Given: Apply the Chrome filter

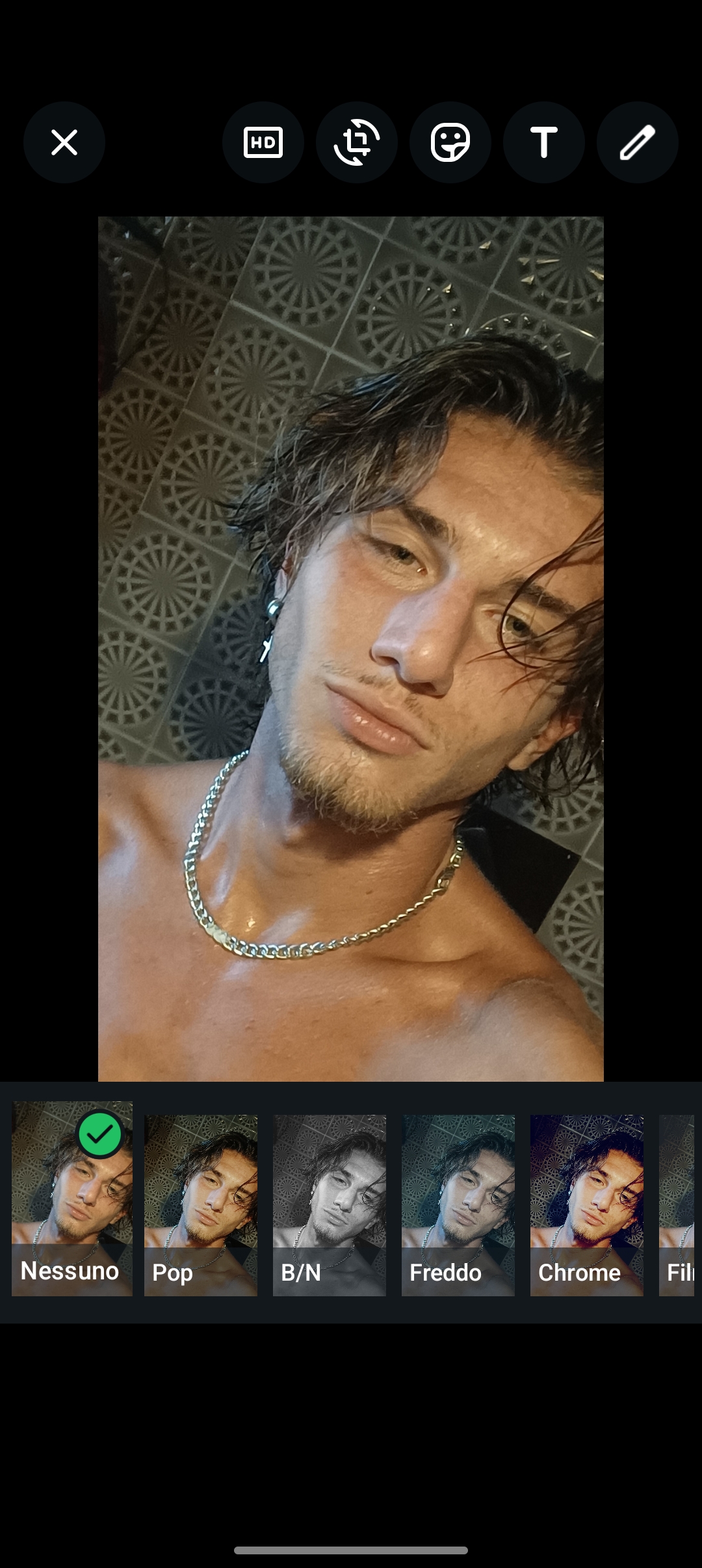Looking at the screenshot, I should pyautogui.click(x=587, y=1206).
